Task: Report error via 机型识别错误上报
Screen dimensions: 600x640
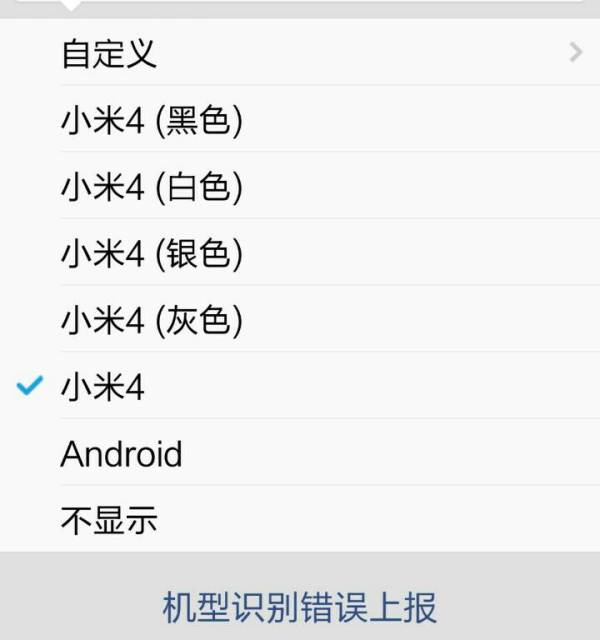Action: tap(300, 606)
